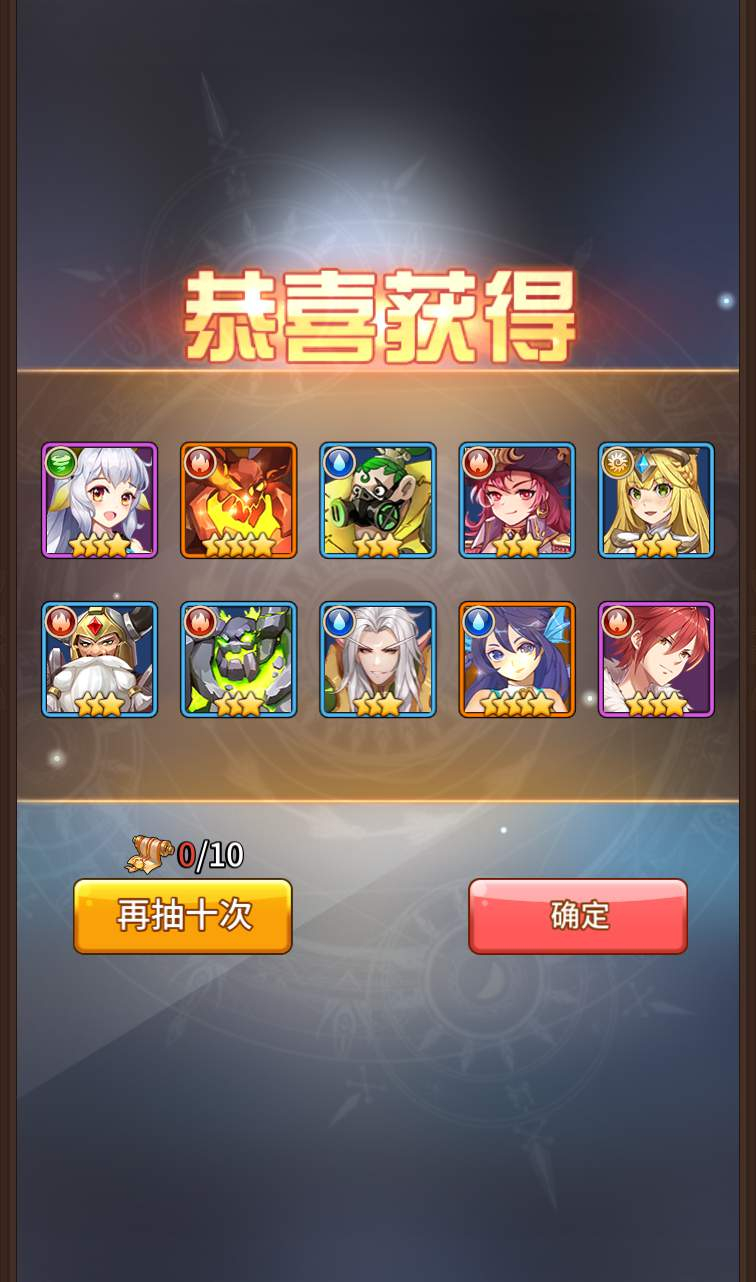Select the green slime golem card

[239, 660]
